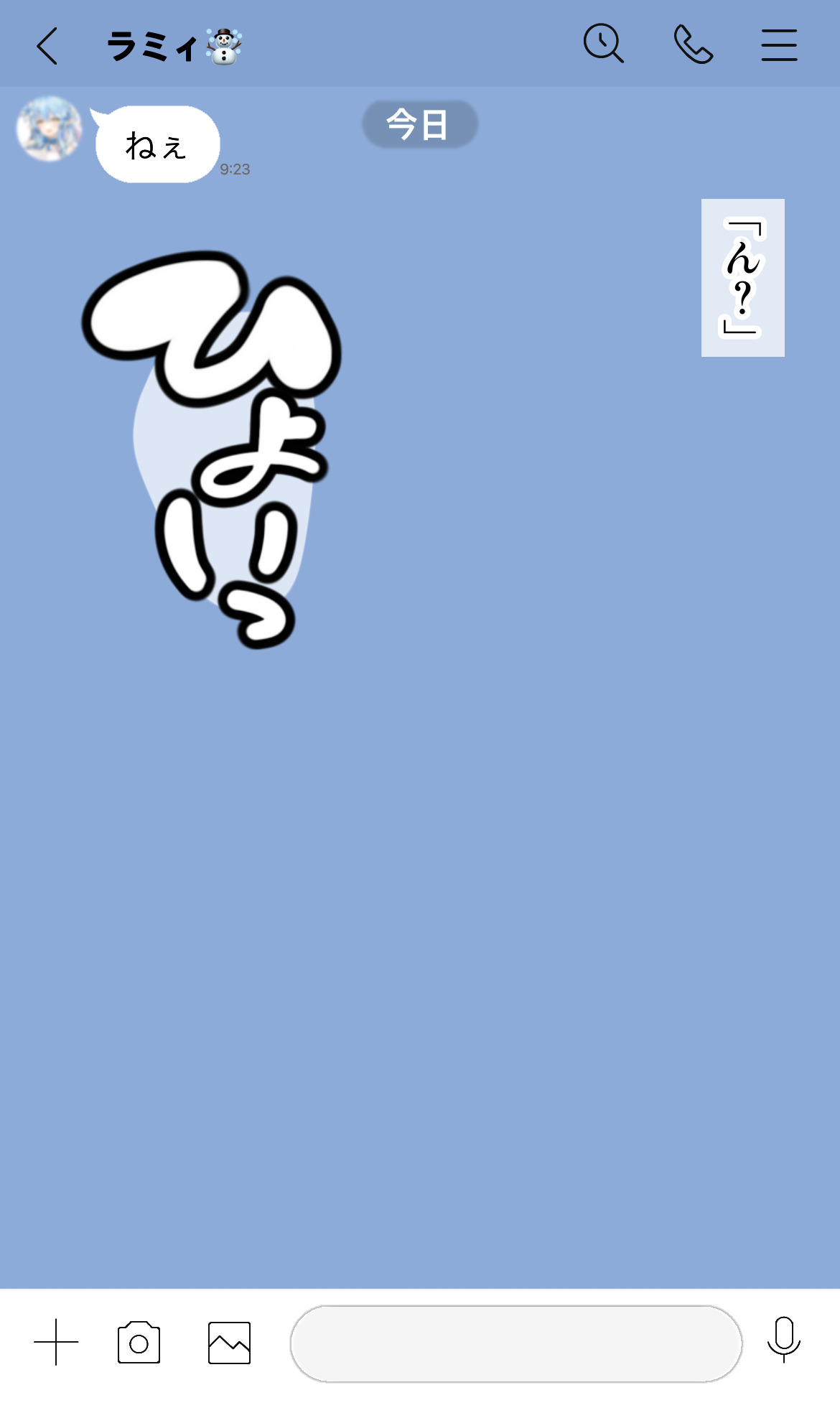Start a voice call with ラミィ

(x=693, y=45)
